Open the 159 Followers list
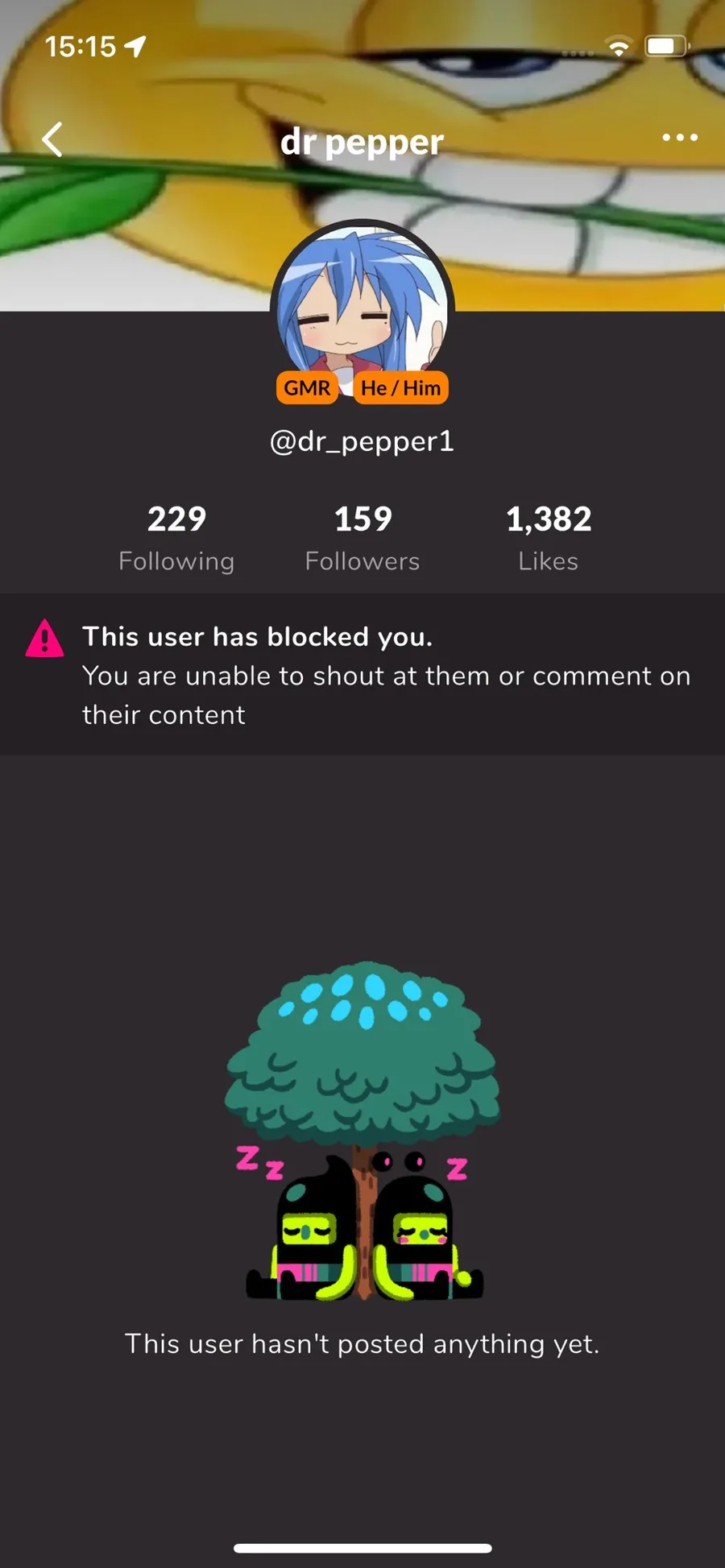 (x=362, y=538)
